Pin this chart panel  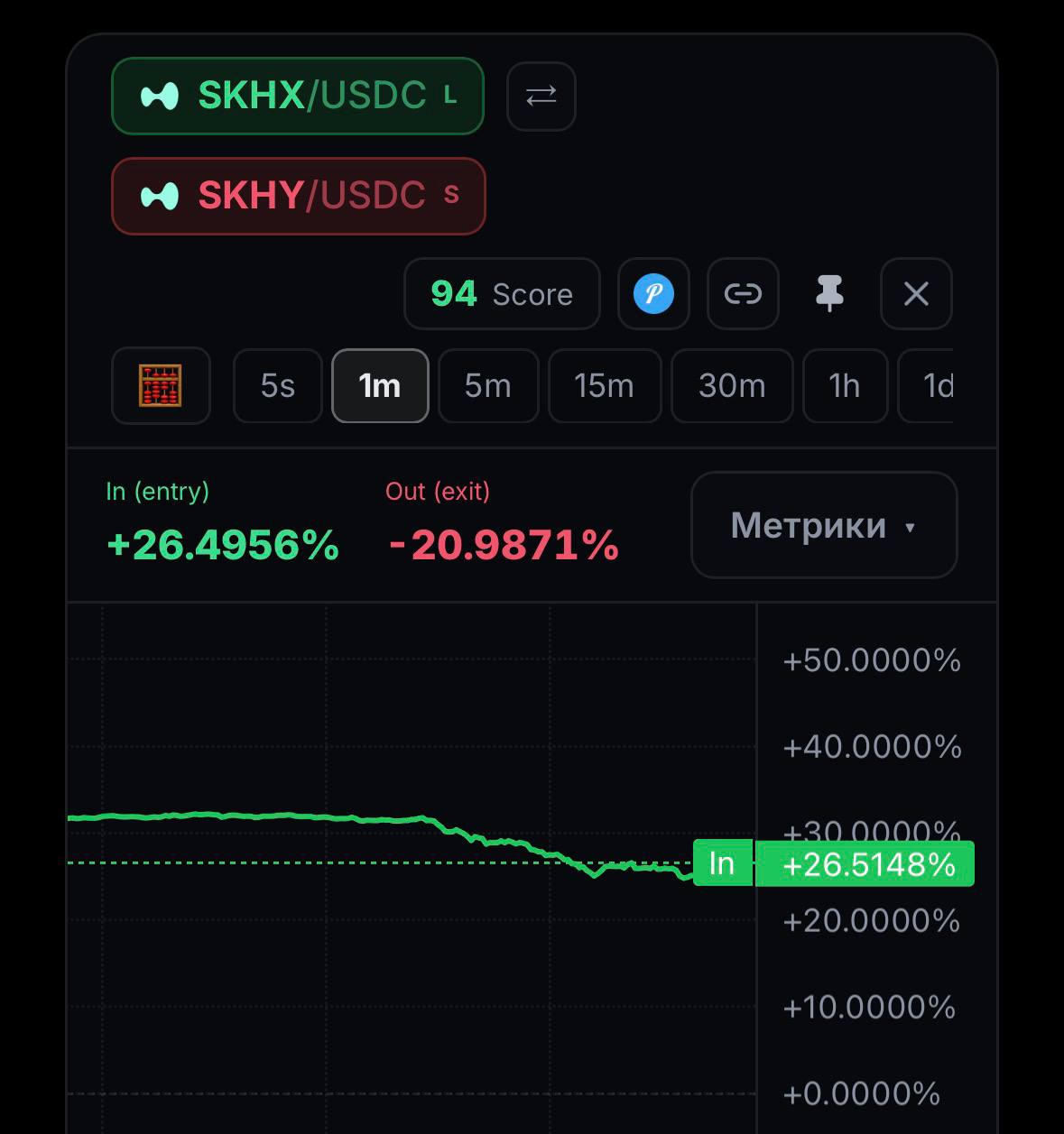coord(829,294)
